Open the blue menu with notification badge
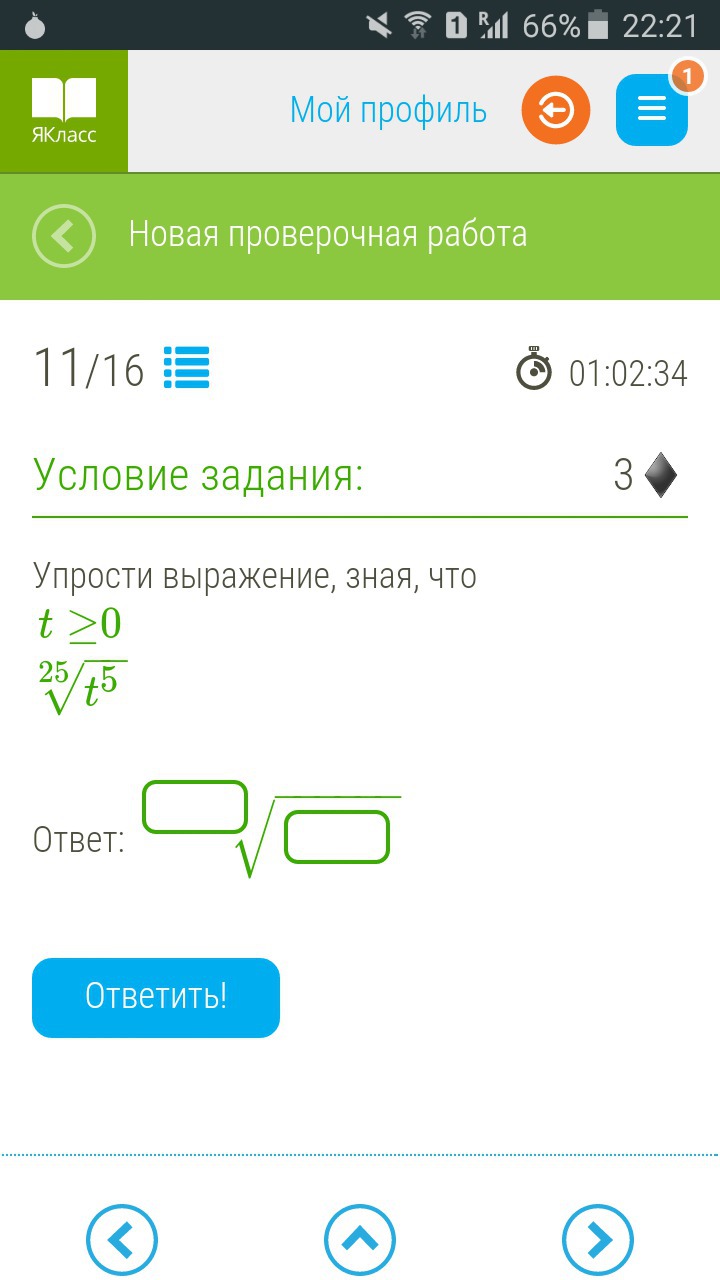This screenshot has height=1280, width=720. [651, 110]
